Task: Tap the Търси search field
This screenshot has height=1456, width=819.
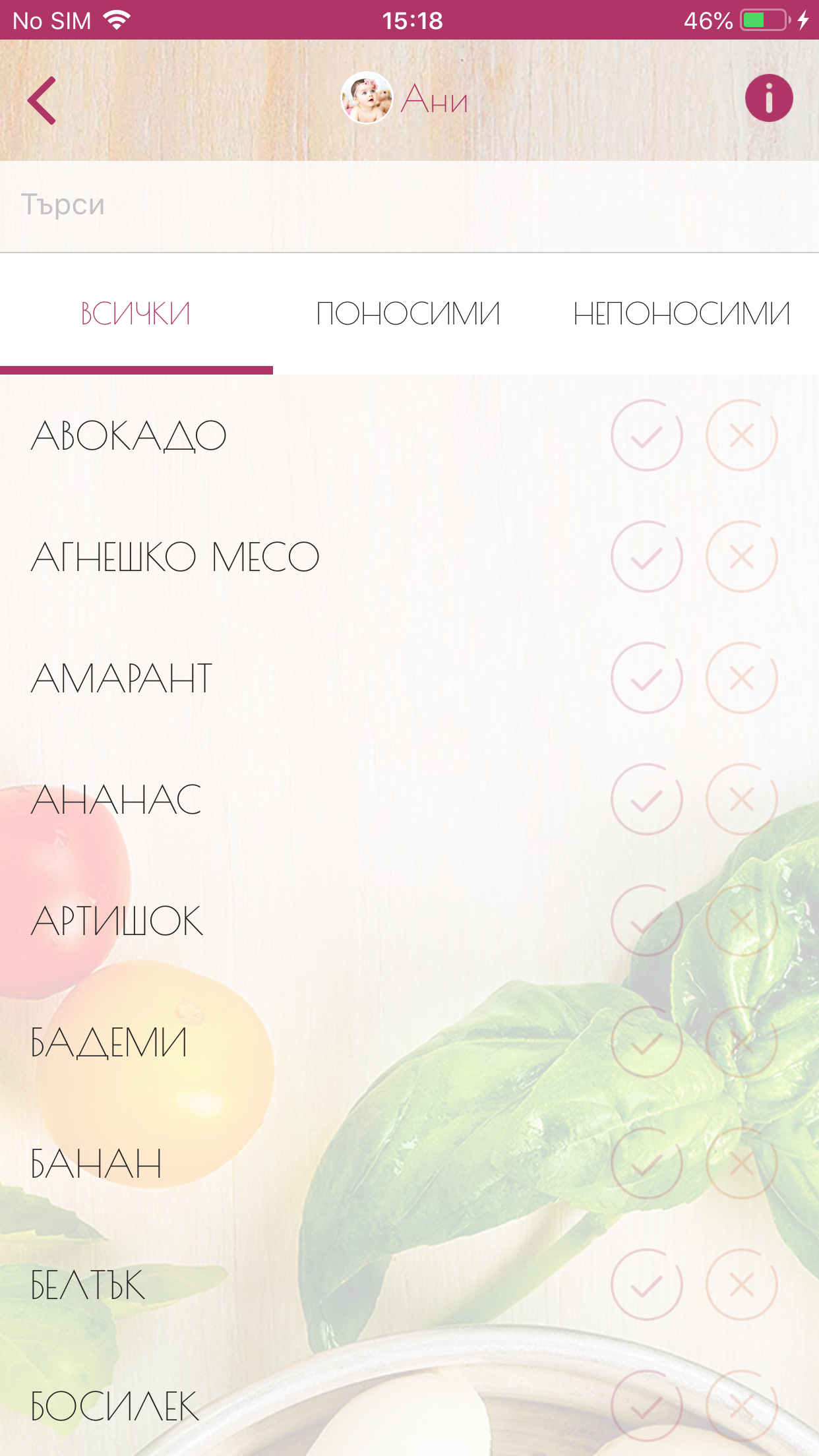Action: (409, 205)
